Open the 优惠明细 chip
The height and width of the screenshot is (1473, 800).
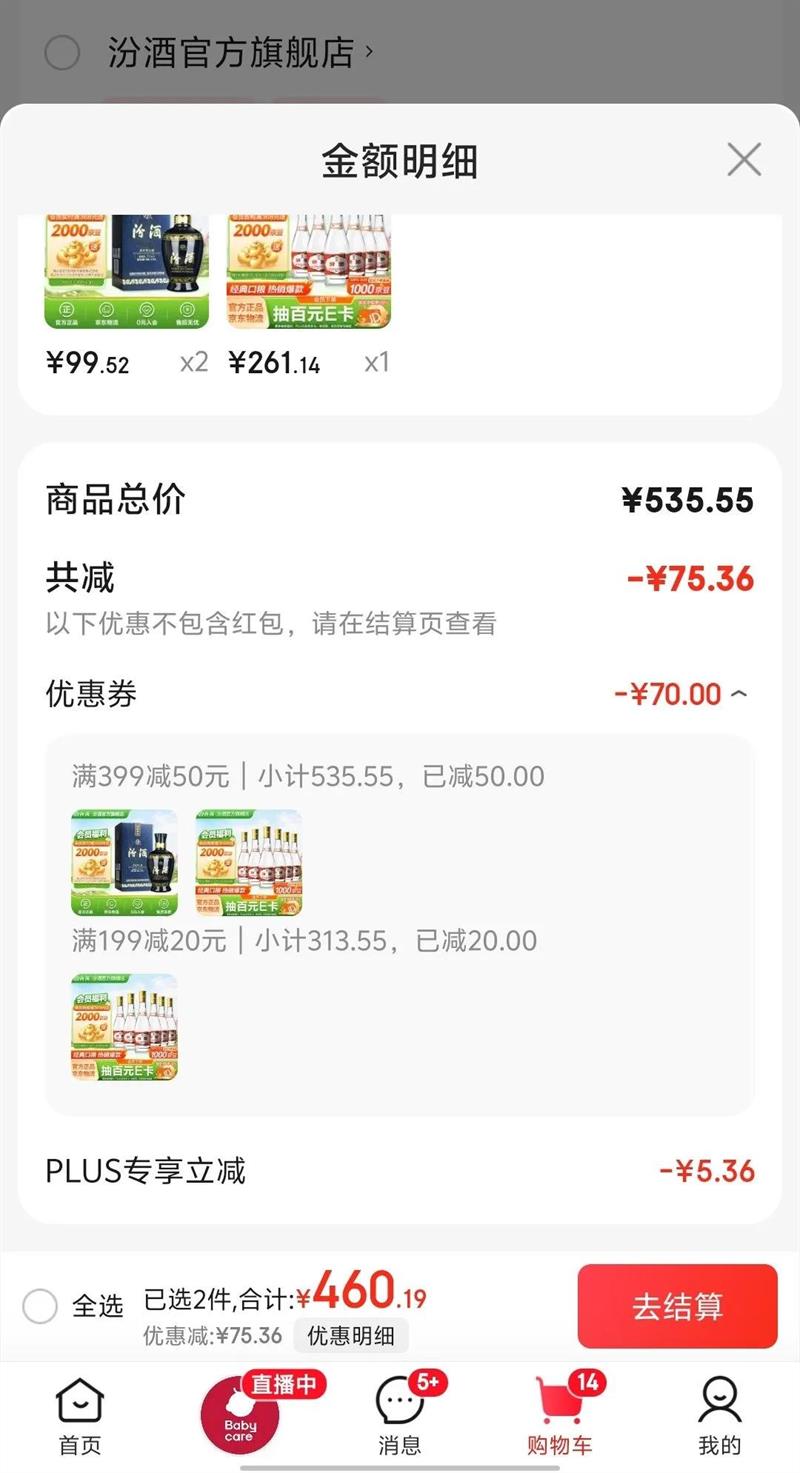[350, 1336]
